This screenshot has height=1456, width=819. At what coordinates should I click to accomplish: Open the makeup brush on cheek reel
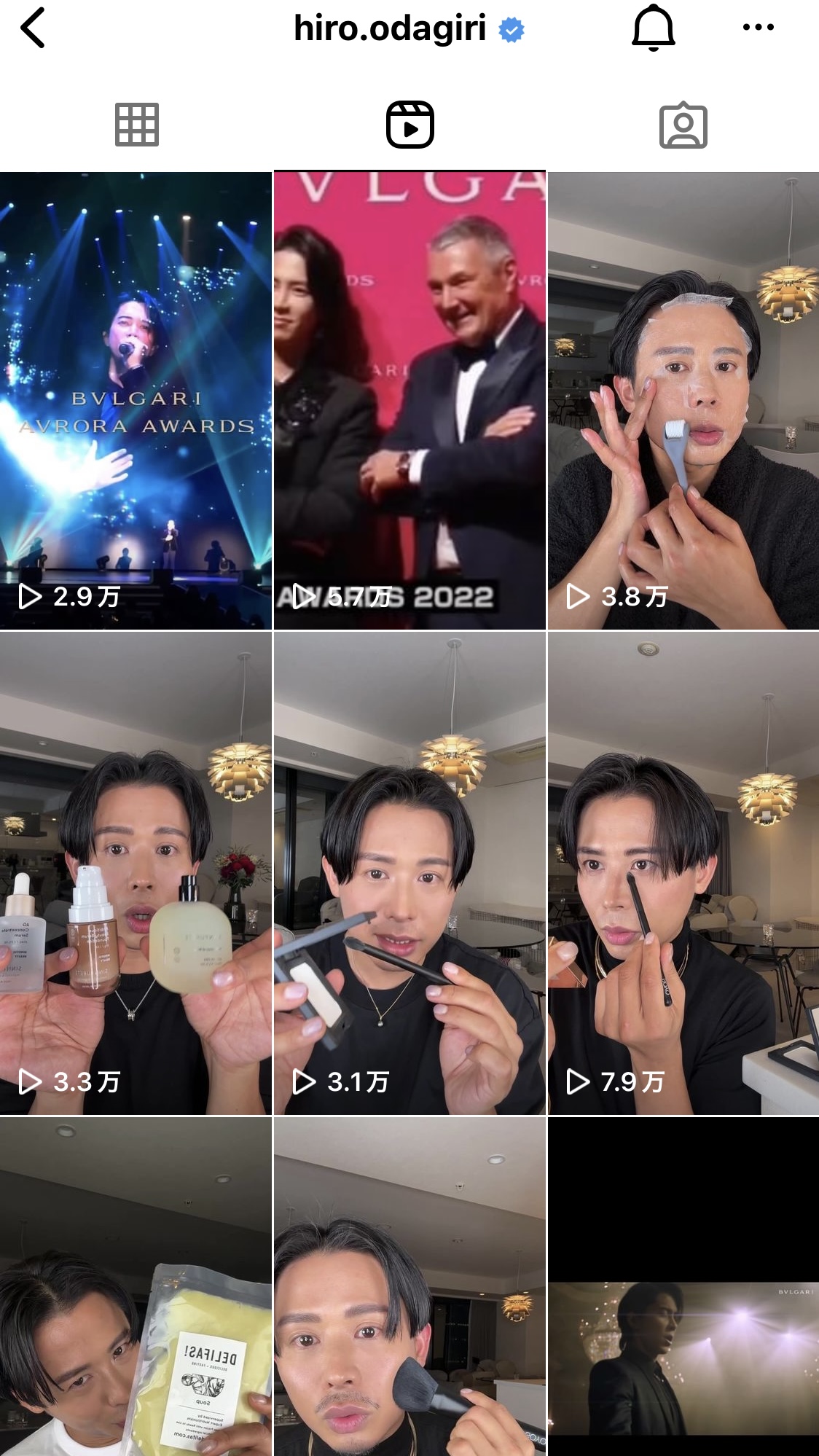409,1287
